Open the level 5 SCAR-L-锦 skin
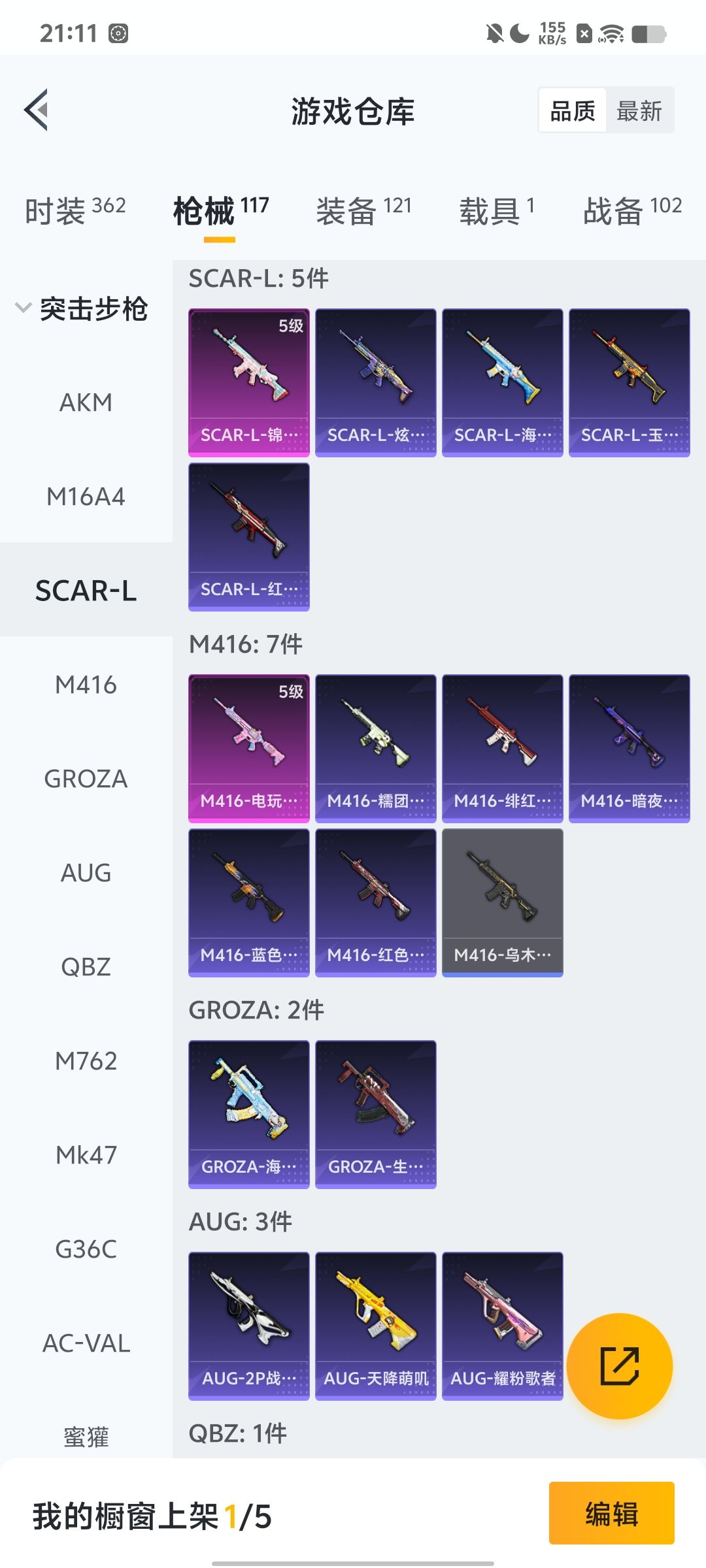The width and height of the screenshot is (706, 1568). (x=248, y=382)
